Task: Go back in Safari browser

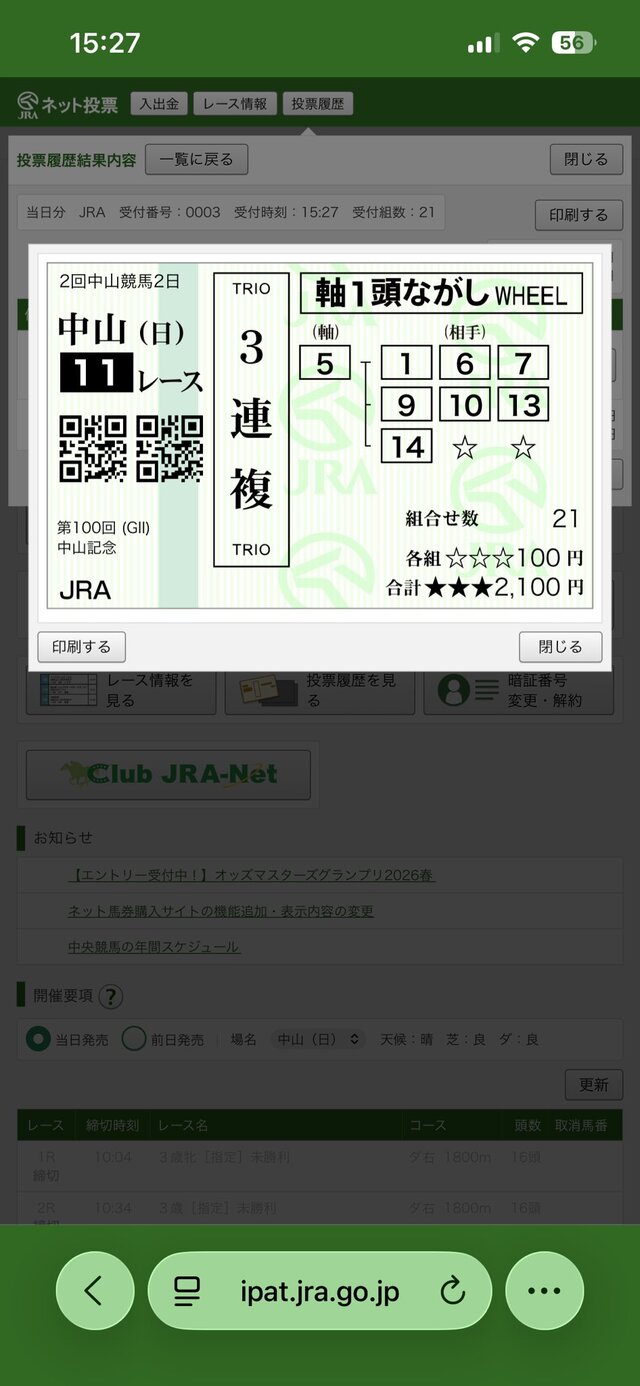Action: (94, 1291)
